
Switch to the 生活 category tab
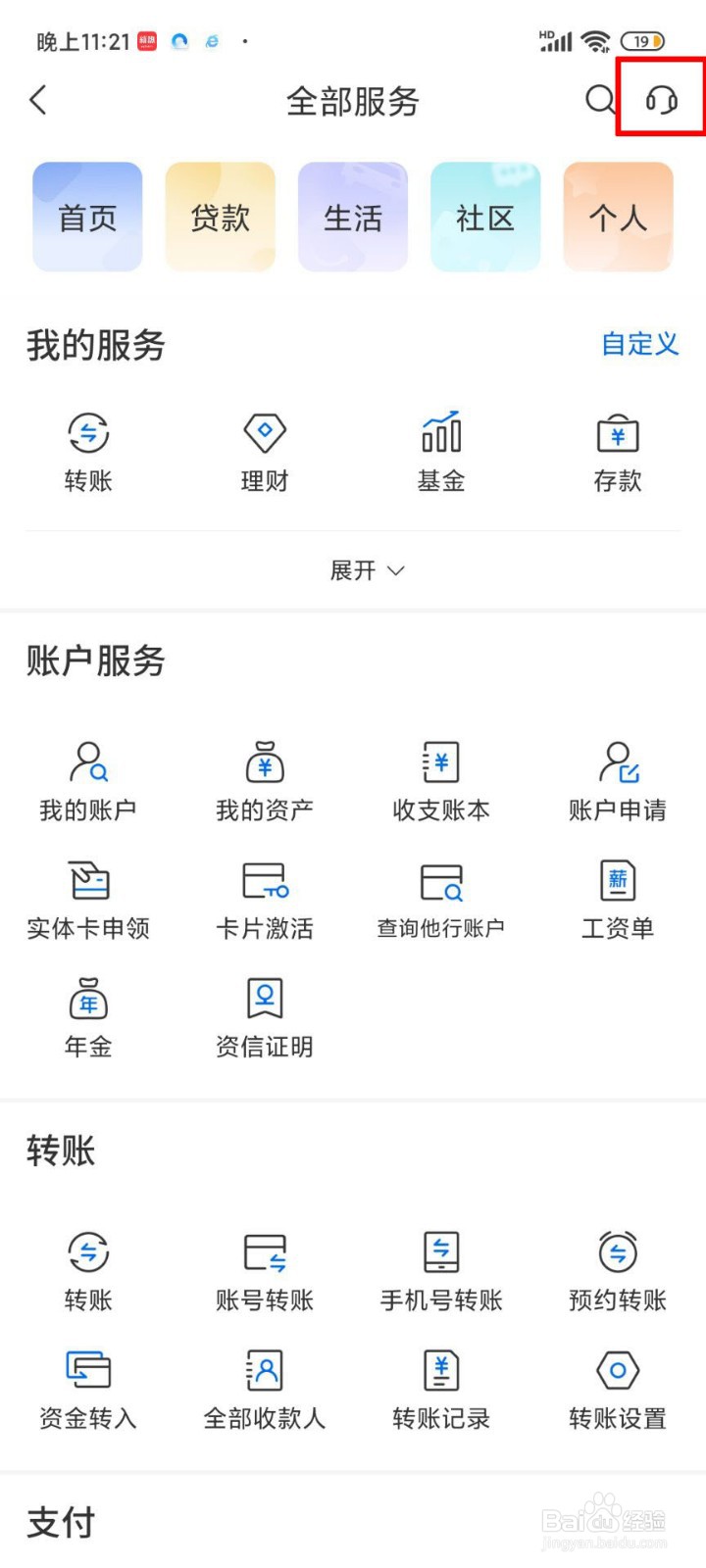pos(353,217)
